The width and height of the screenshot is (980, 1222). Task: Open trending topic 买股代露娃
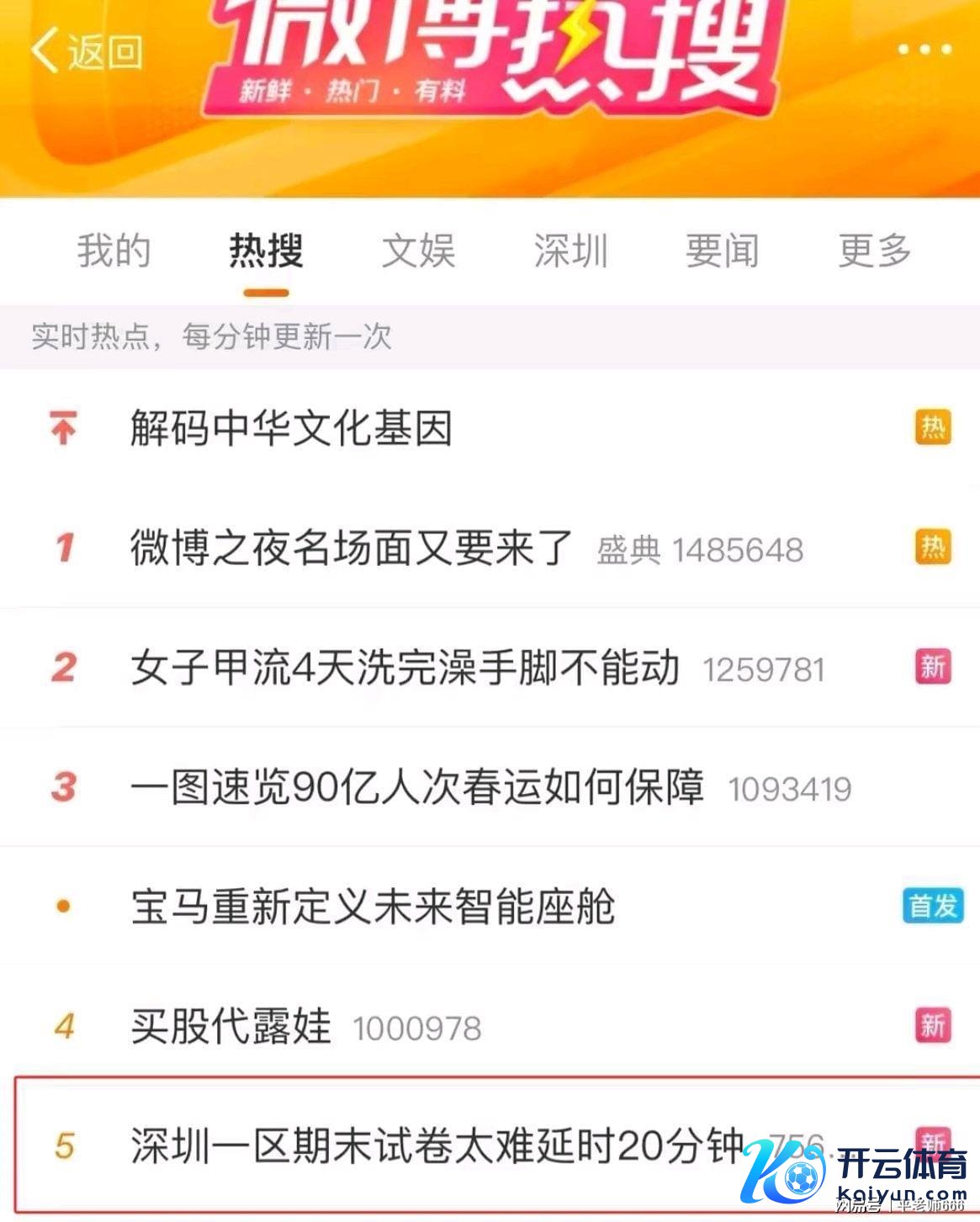[230, 1027]
